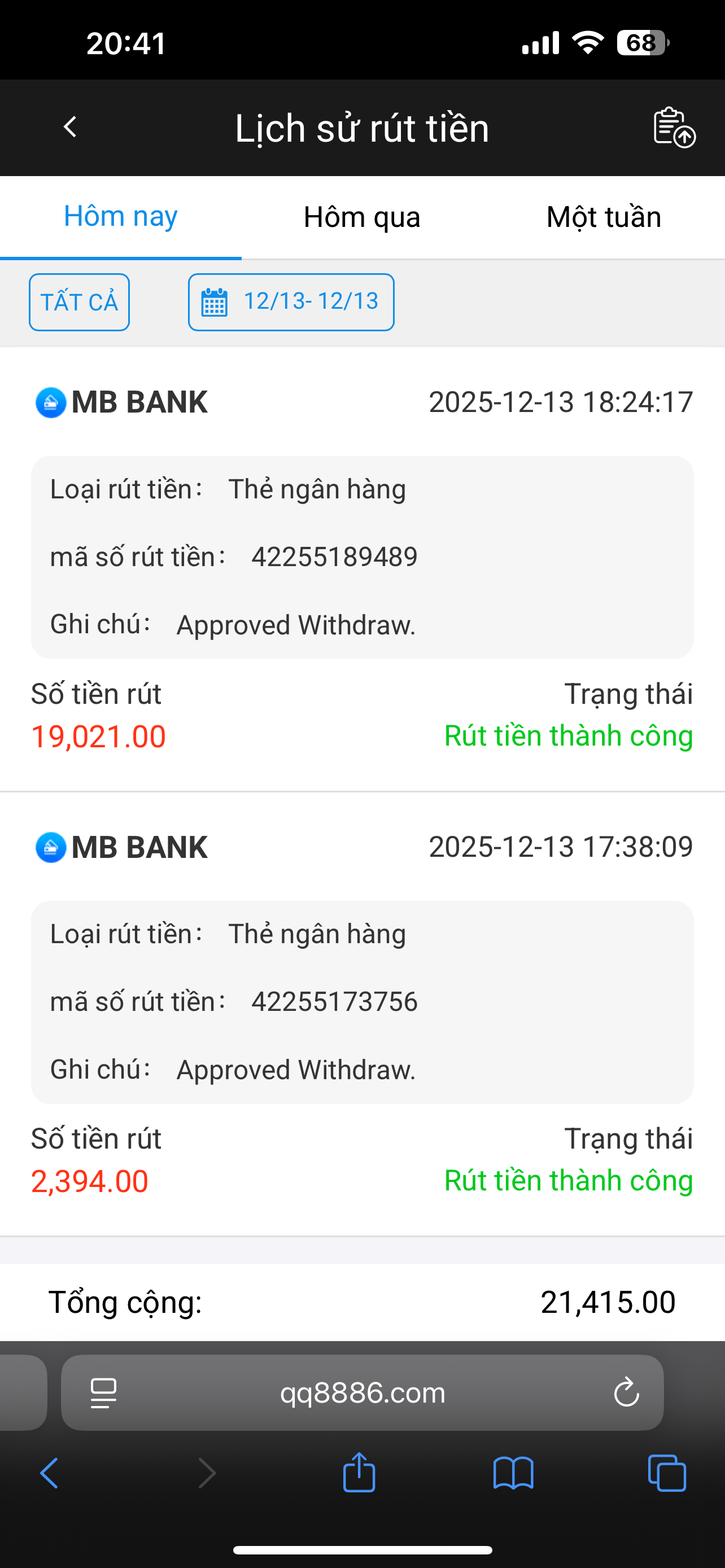Open the withdrawal clipboard icon in header
Image resolution: width=725 pixels, height=1568 pixels.
coord(673,127)
